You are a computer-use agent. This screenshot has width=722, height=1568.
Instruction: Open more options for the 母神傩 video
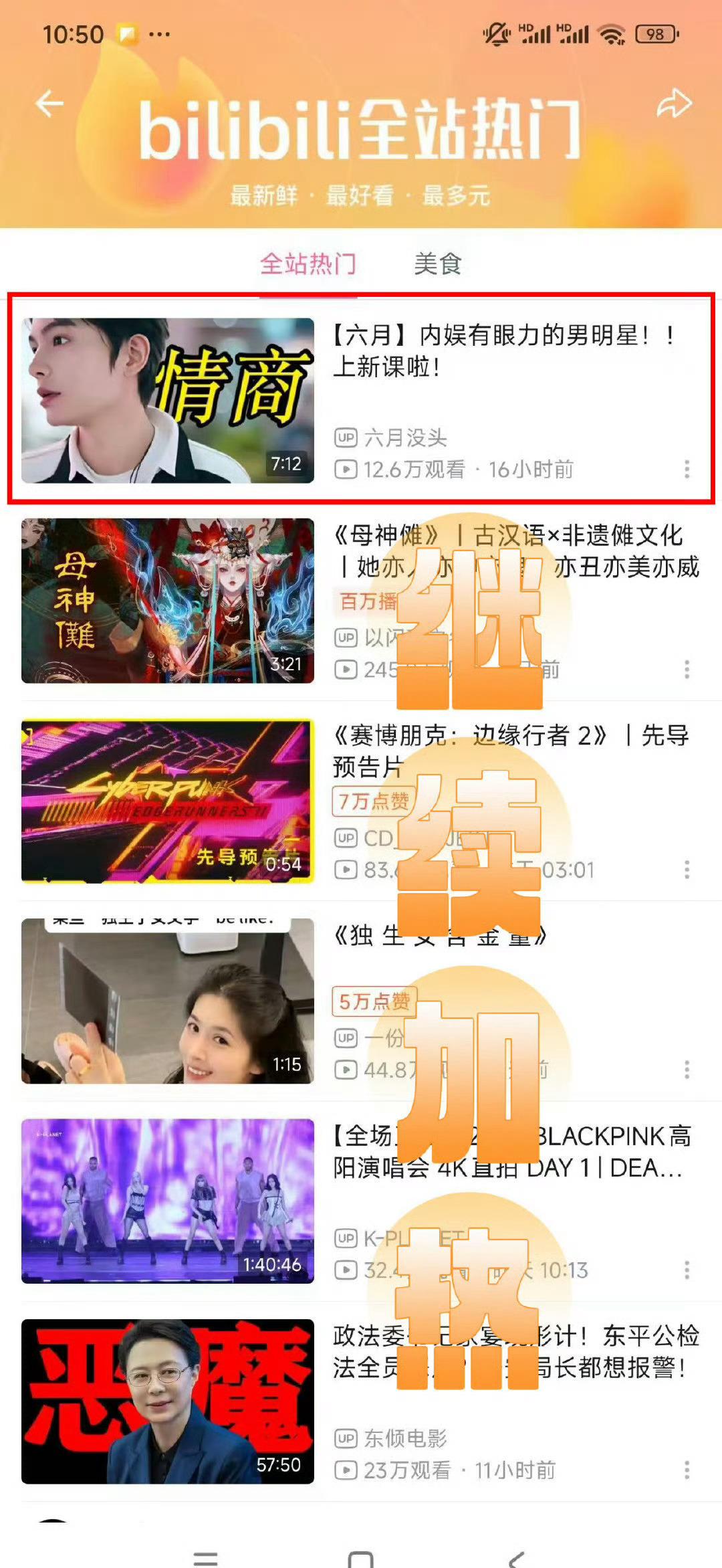[x=687, y=669]
